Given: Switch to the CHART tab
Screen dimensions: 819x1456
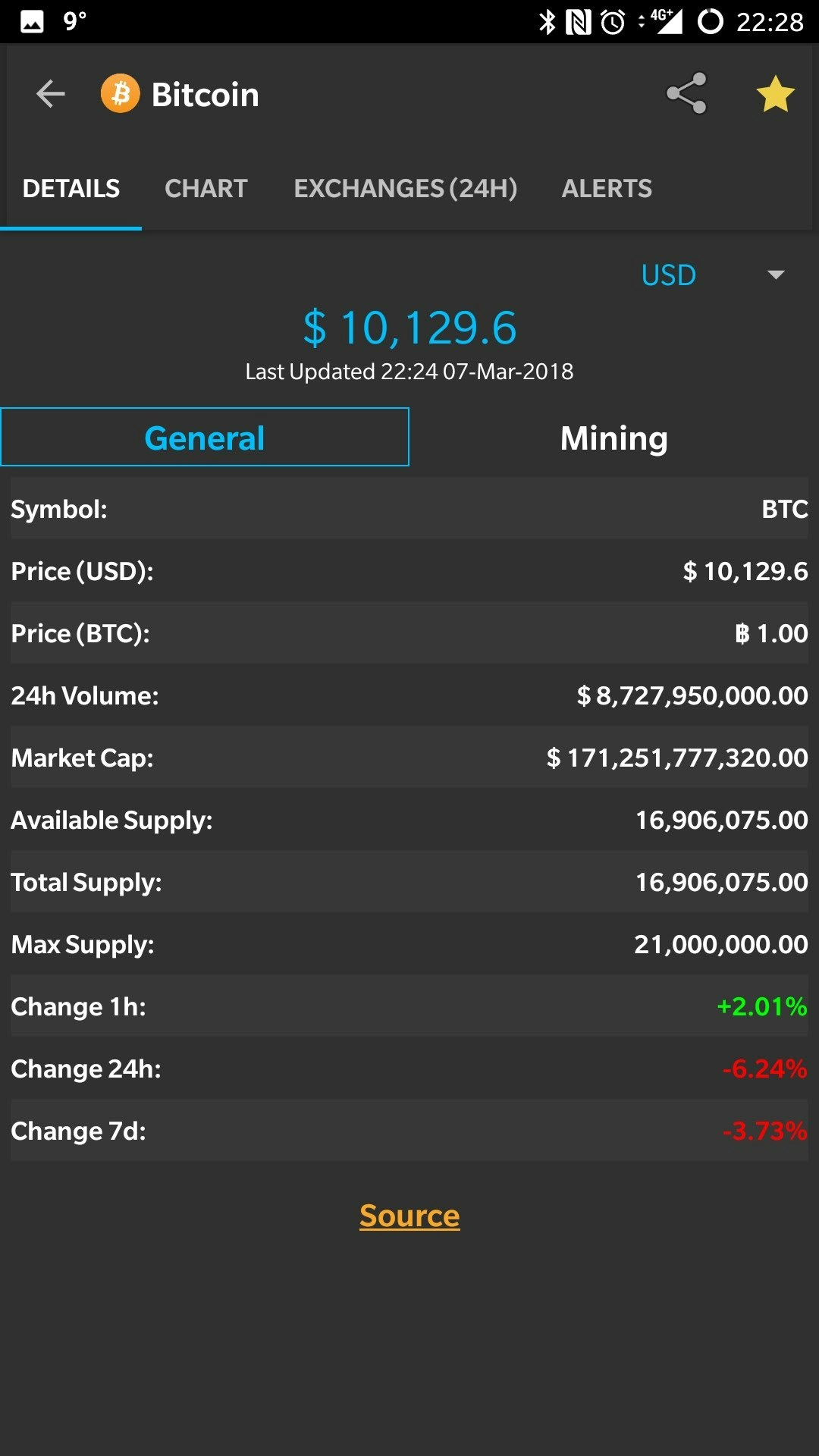Looking at the screenshot, I should tap(206, 188).
